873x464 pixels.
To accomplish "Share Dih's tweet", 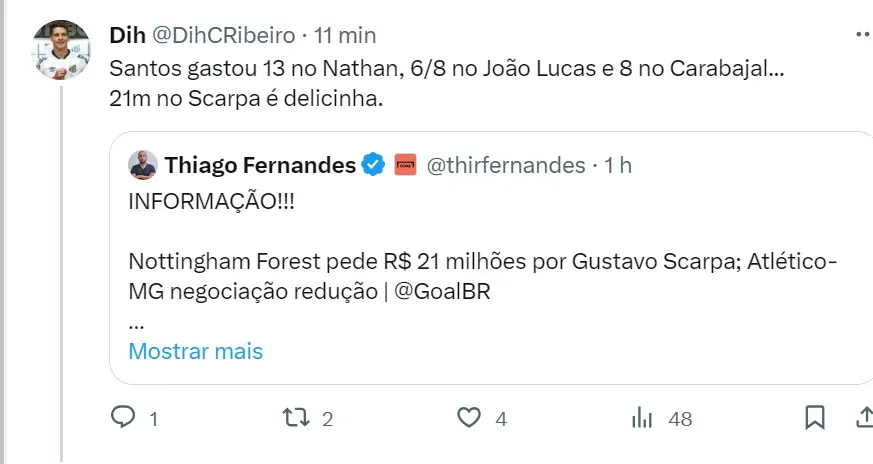I will coord(864,418).
